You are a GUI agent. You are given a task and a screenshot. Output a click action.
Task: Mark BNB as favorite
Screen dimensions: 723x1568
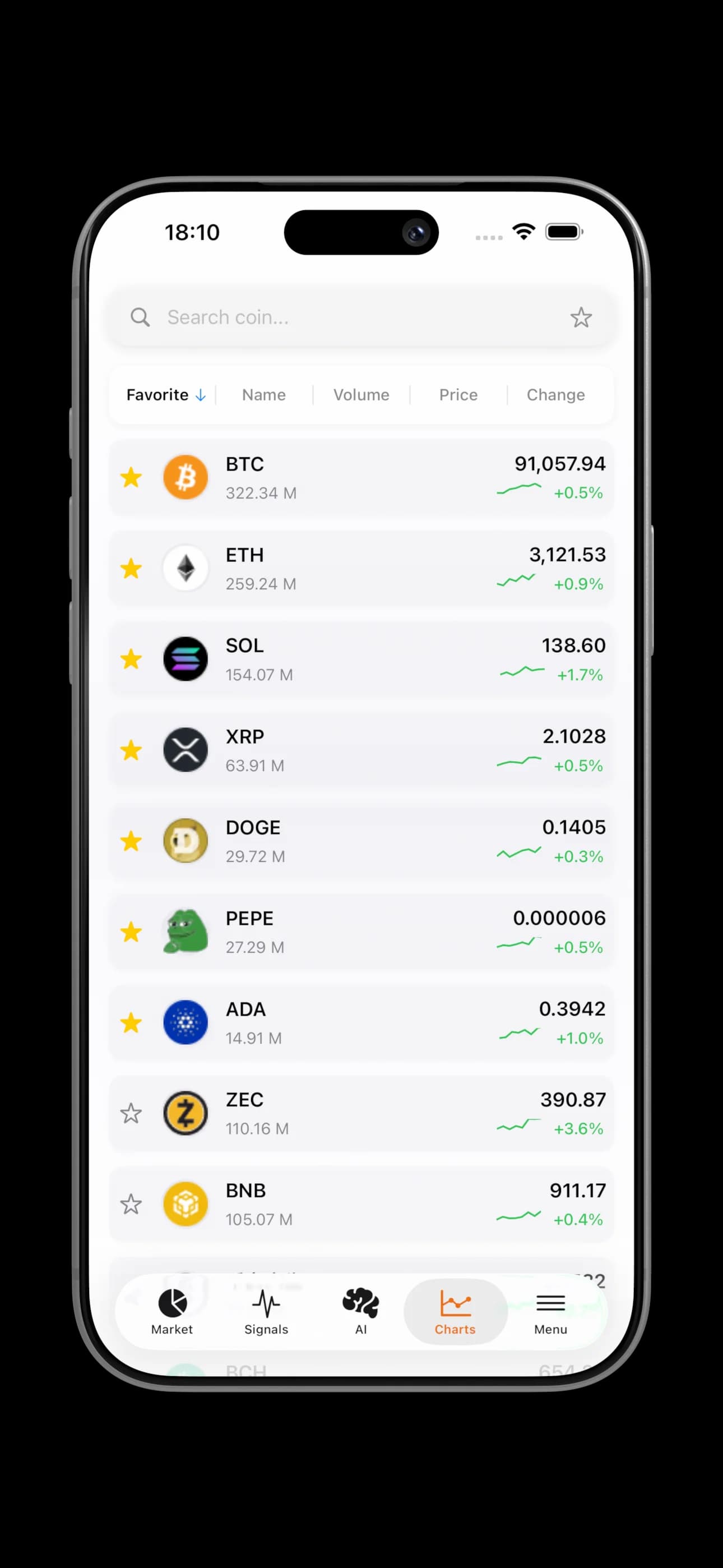click(x=131, y=1204)
